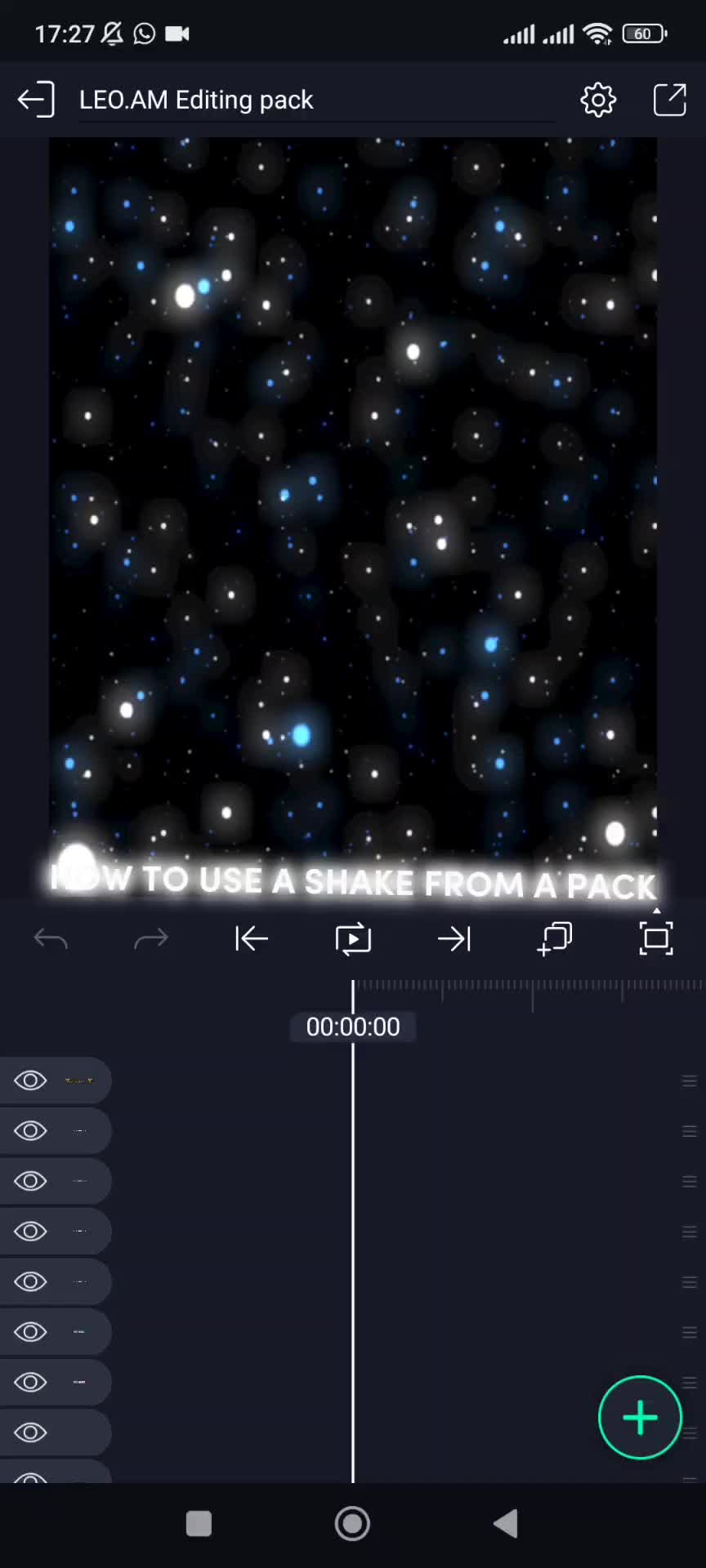Play the loop preview
The height and width of the screenshot is (1568, 706).
point(353,939)
